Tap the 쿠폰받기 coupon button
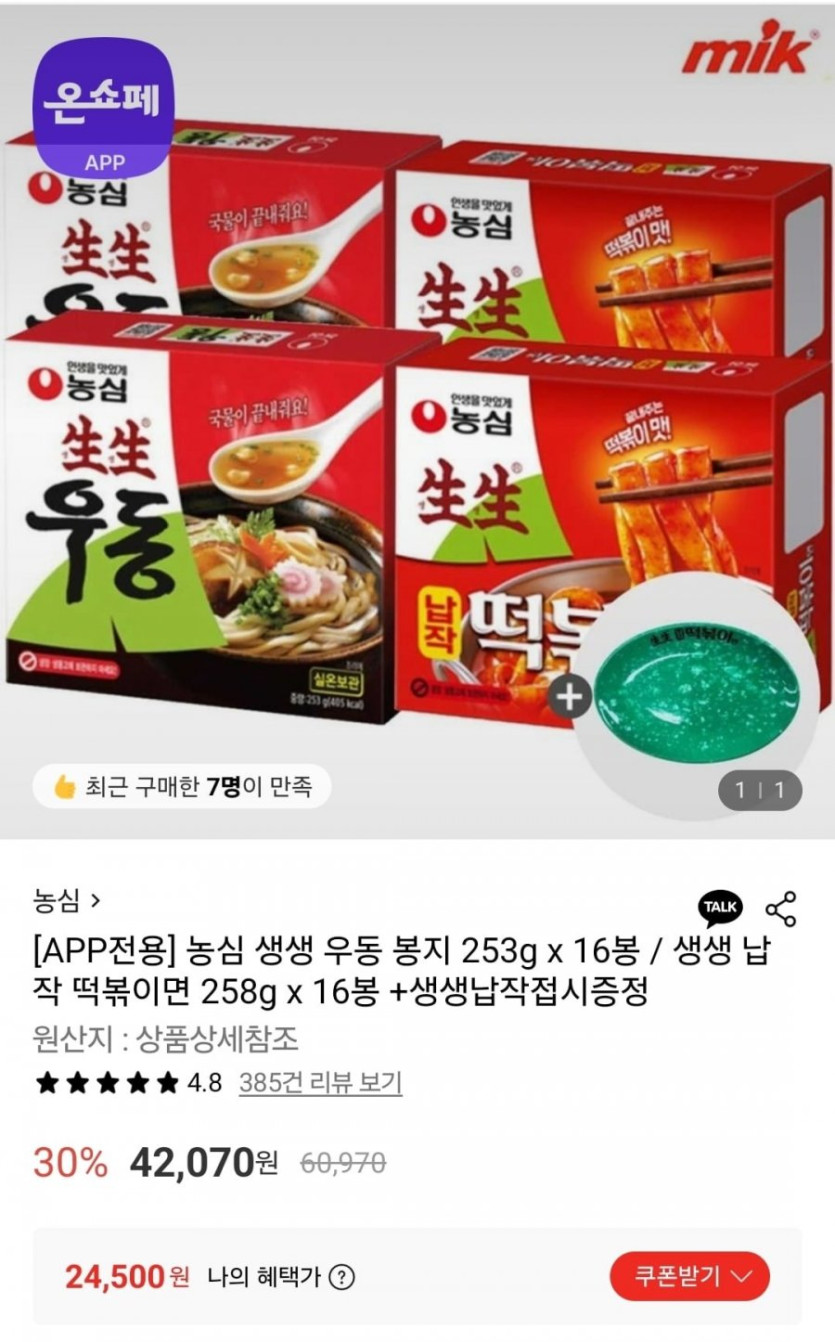 point(689,1276)
